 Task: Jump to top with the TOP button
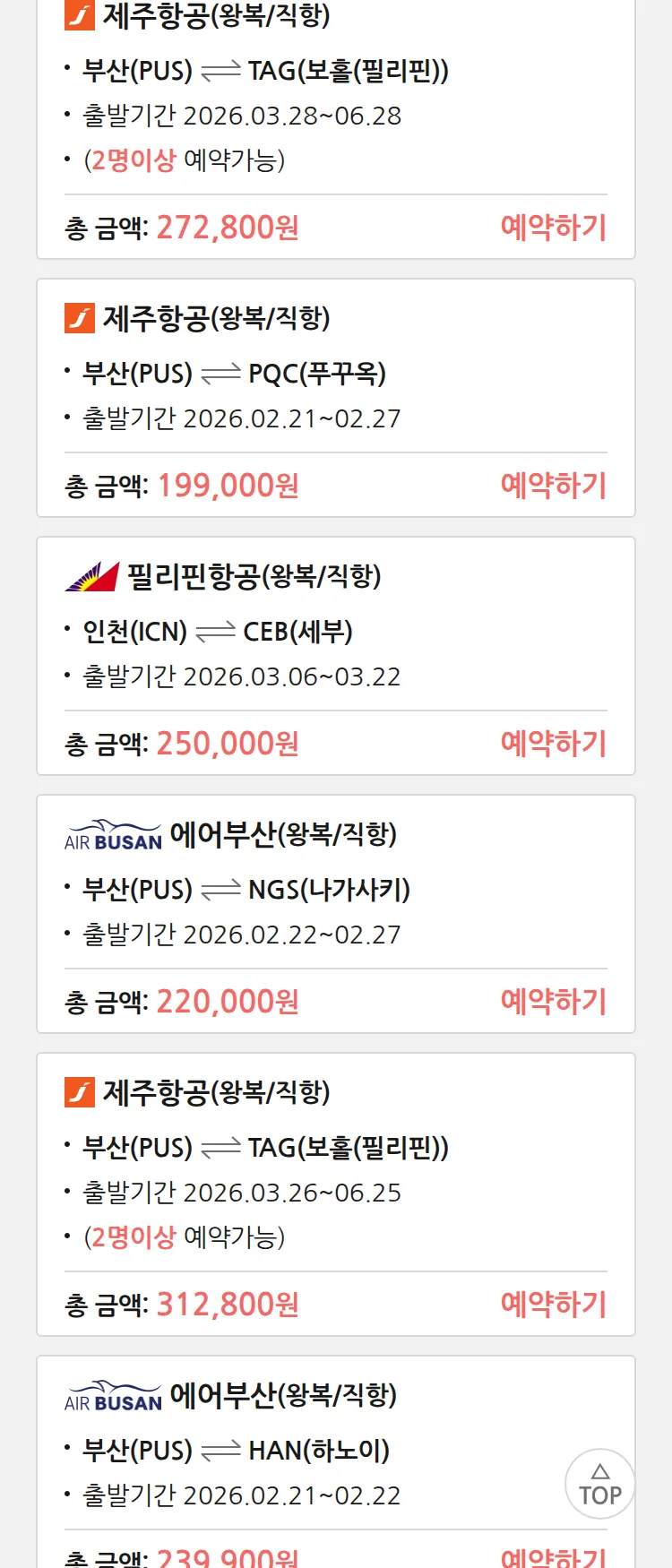pyautogui.click(x=599, y=1484)
